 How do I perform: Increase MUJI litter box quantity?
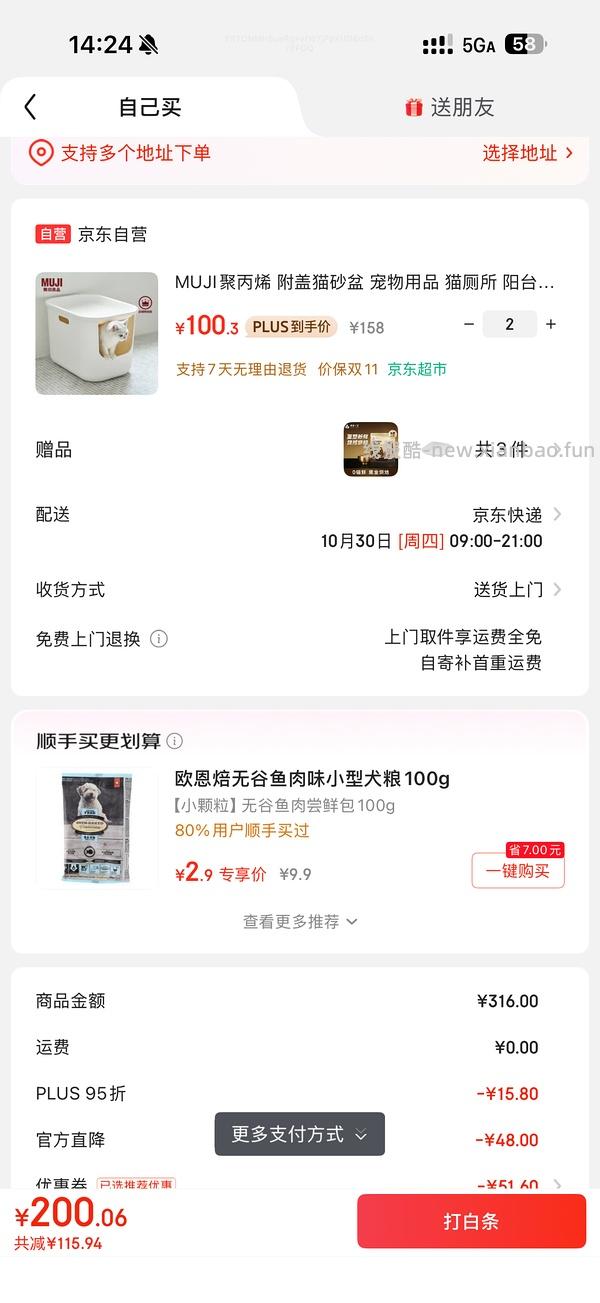(x=551, y=324)
